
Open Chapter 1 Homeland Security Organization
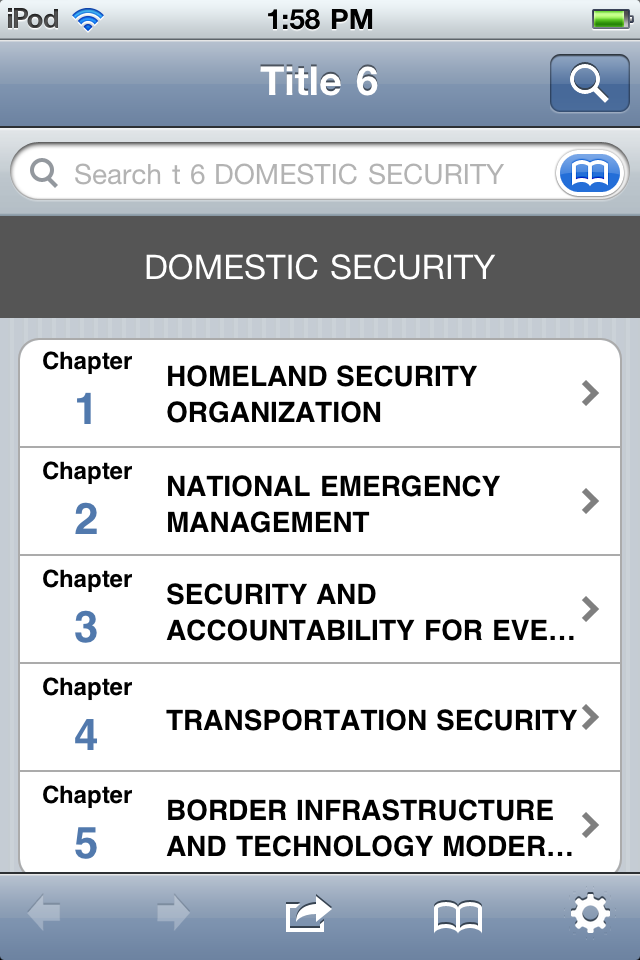(x=320, y=394)
